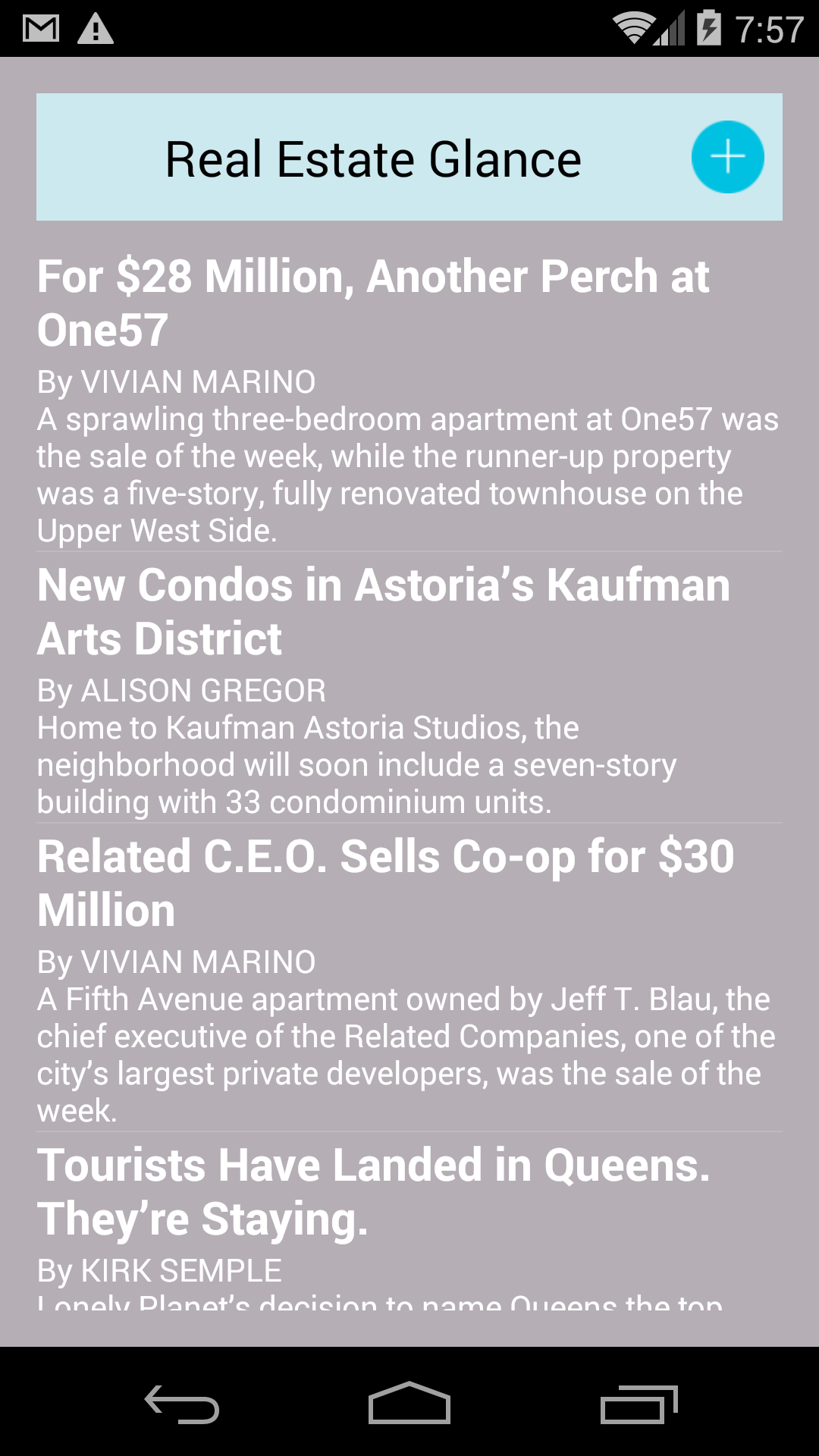Read Related C.E.O. Sells Co-op story
819x1456 pixels.
pos(409,978)
